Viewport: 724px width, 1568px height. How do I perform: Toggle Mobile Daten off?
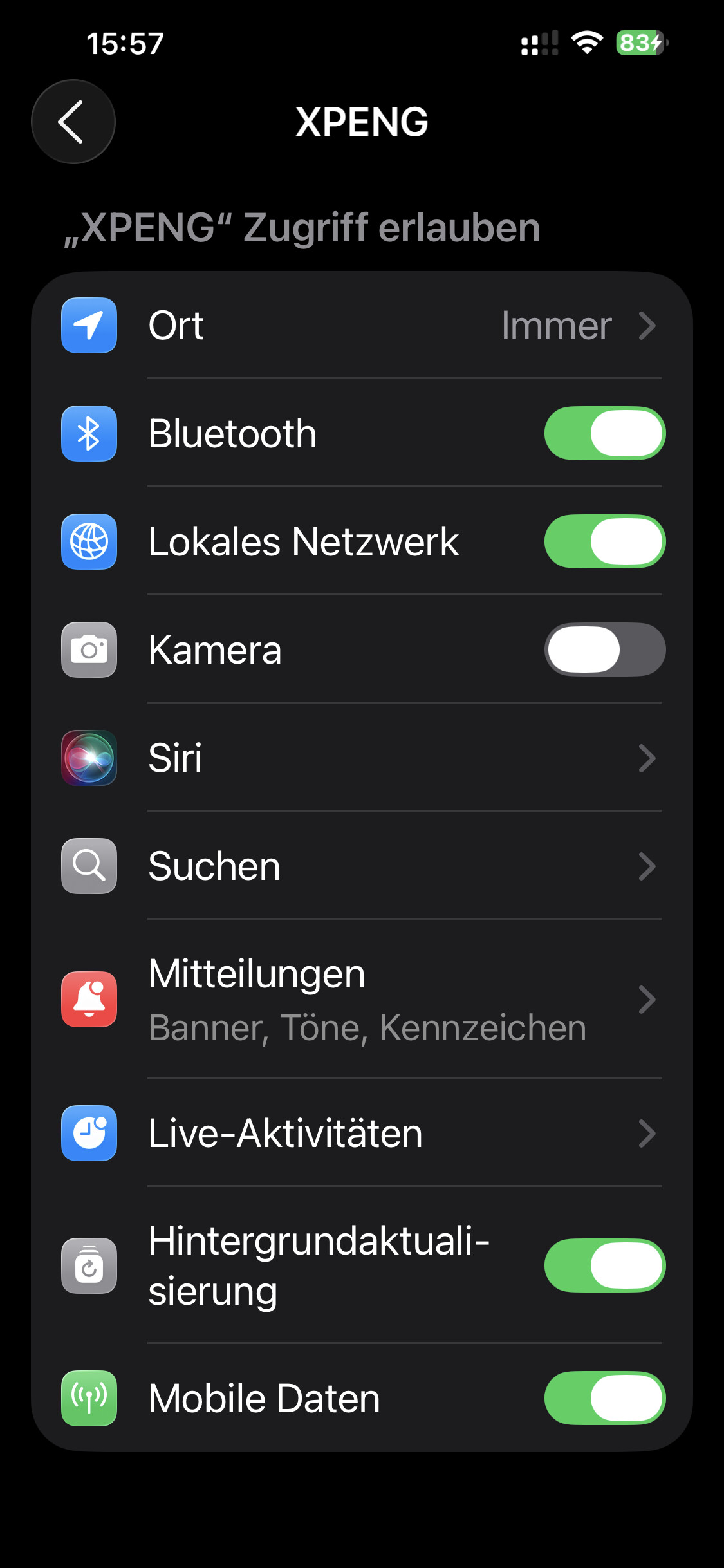[x=604, y=1398]
